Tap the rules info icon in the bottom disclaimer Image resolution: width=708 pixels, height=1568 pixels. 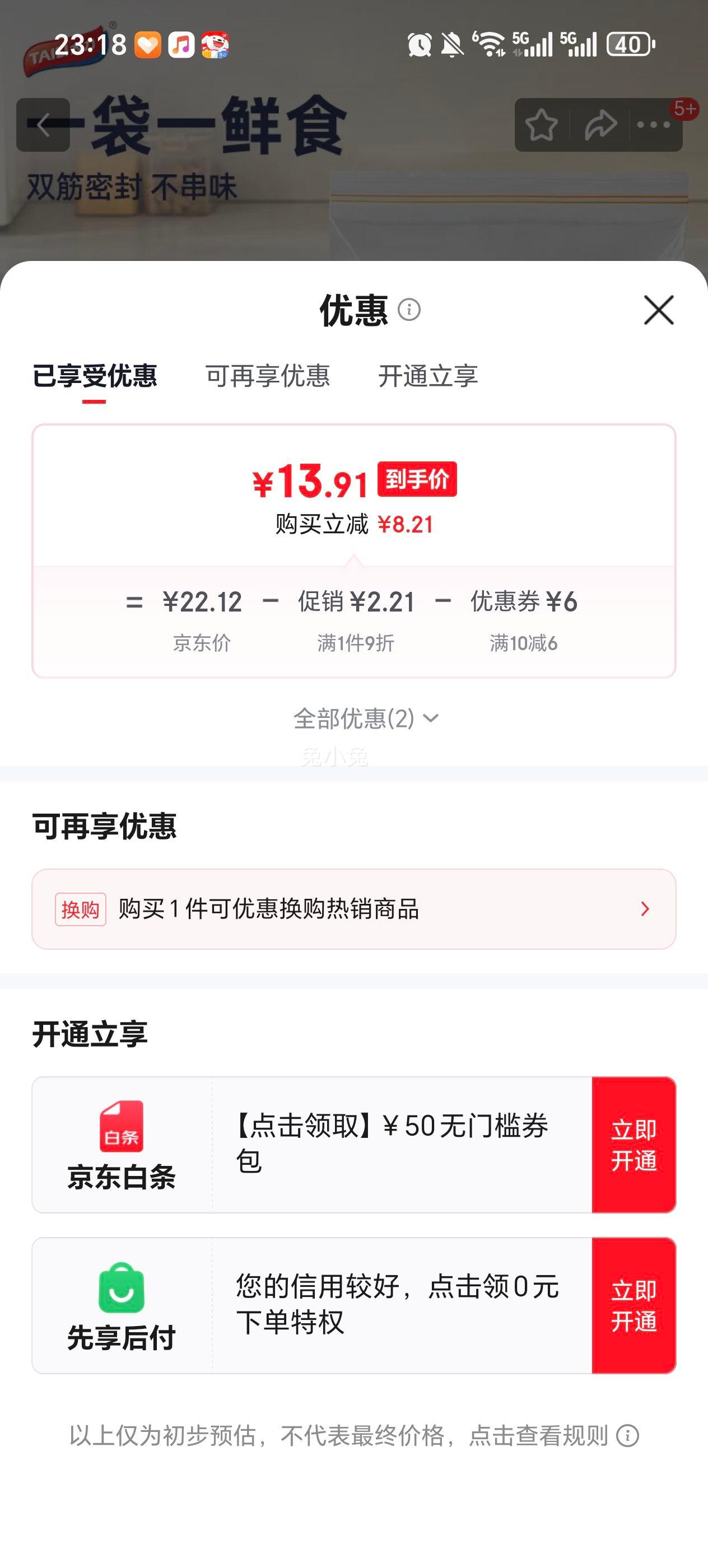628,1435
